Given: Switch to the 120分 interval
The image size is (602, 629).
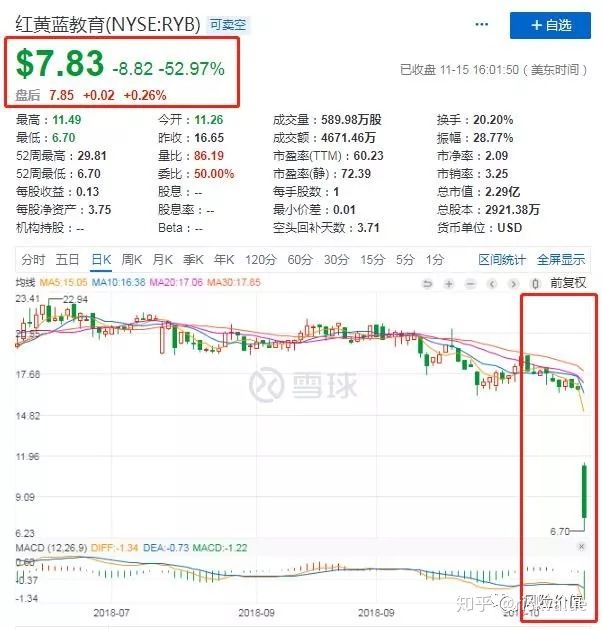Looking at the screenshot, I should 260,259.
